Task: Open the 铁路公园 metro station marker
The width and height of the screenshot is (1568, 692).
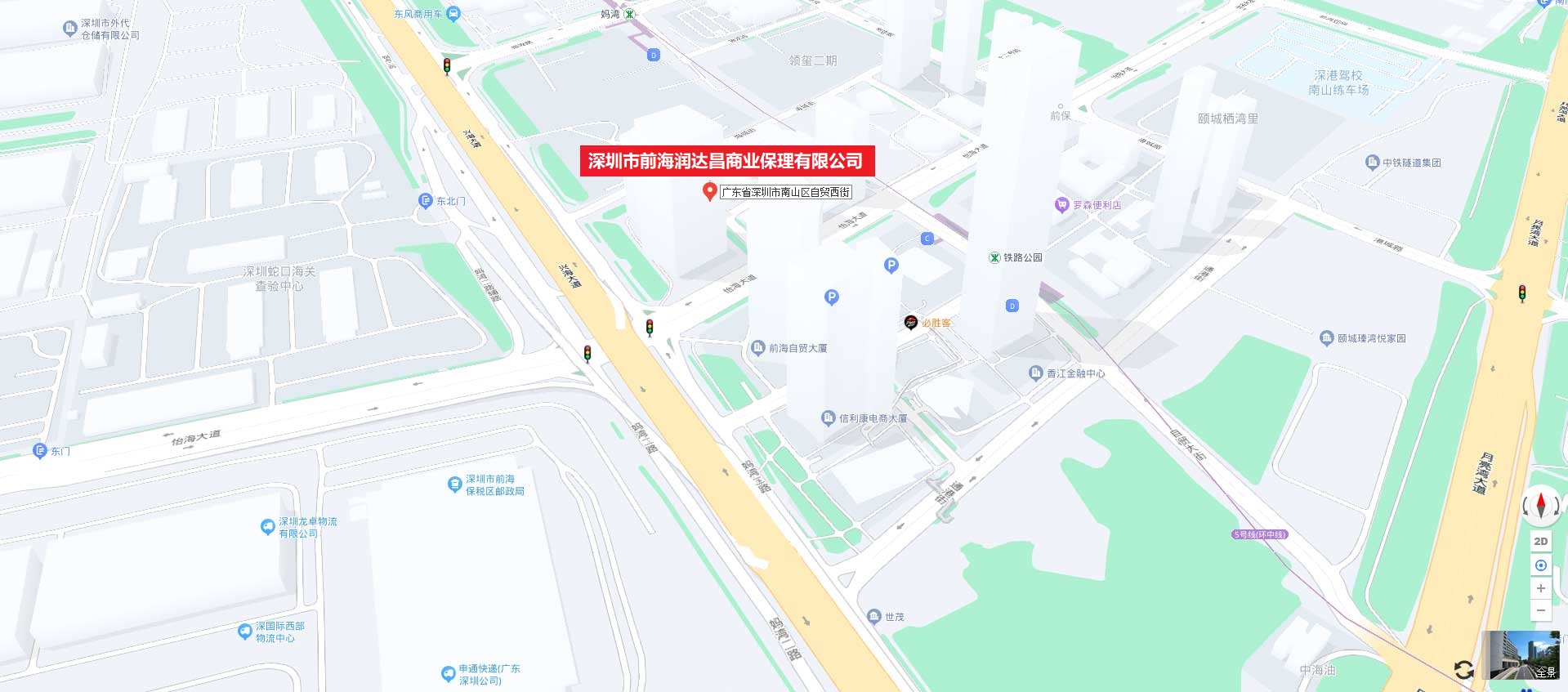Action: coord(994,257)
